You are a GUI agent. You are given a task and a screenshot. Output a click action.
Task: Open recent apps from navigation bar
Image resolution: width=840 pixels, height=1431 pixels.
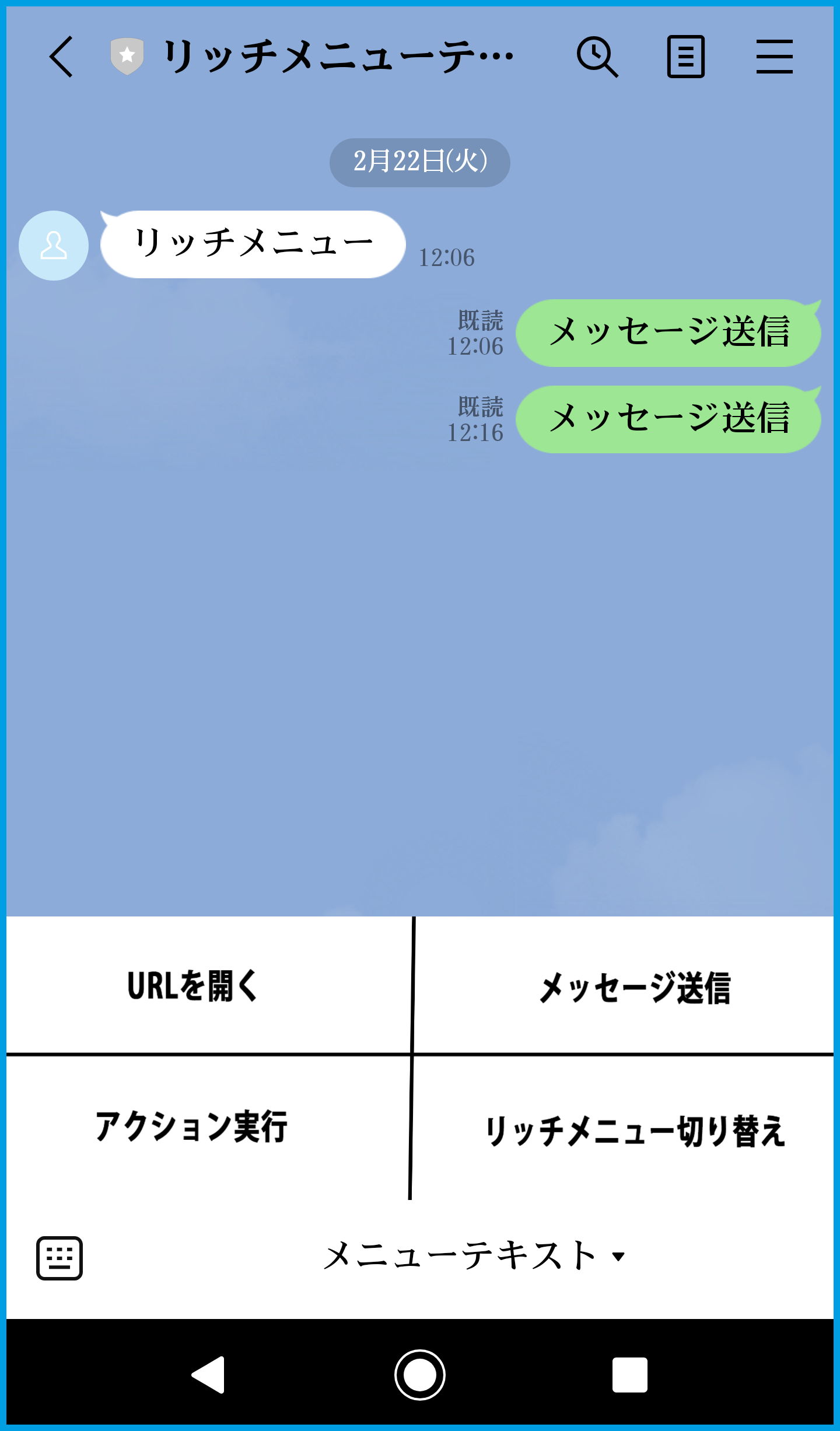(x=629, y=1374)
